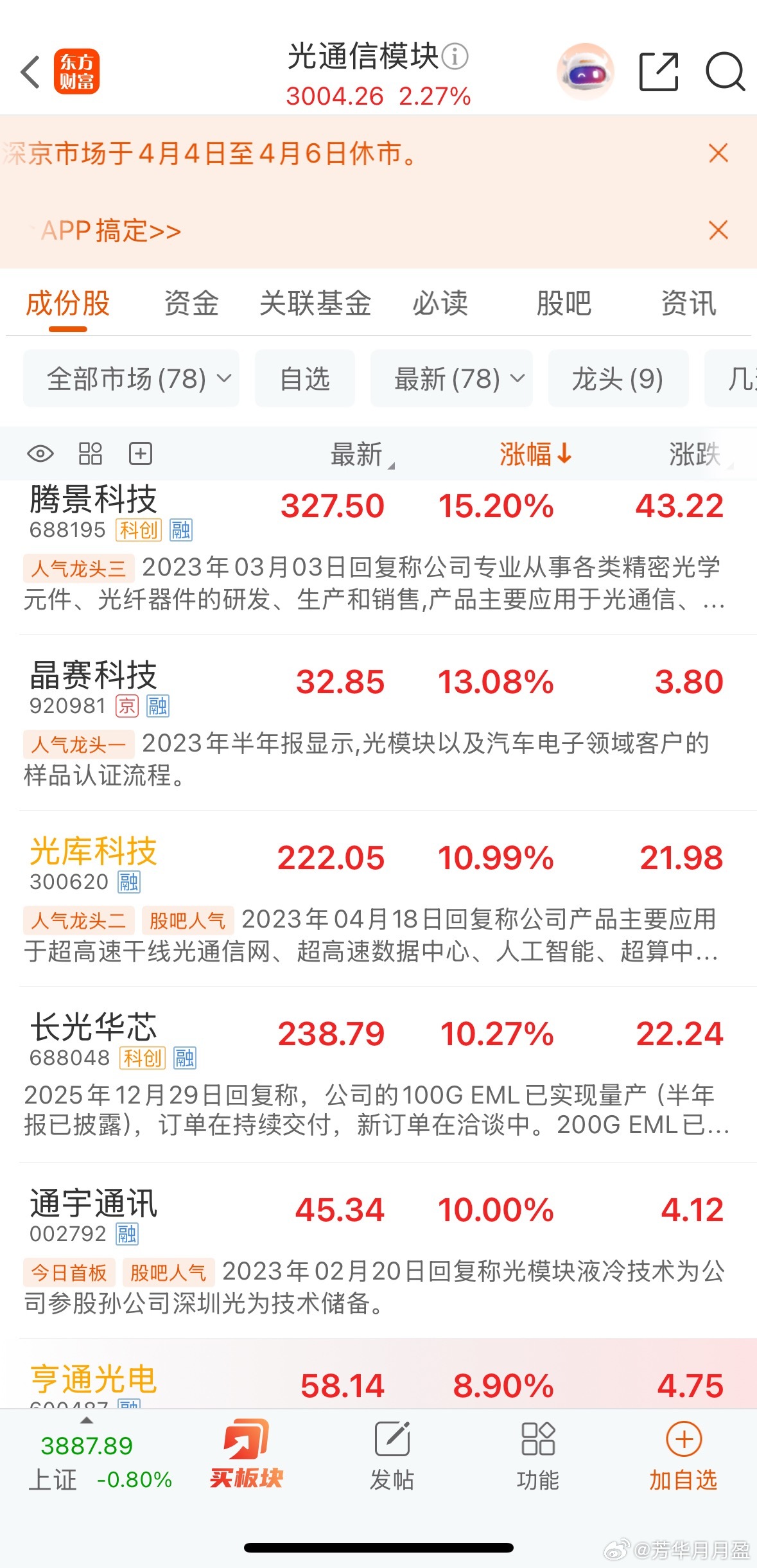This screenshot has height=1568, width=757.
Task: Navigate back with the back arrow
Action: coord(30,72)
